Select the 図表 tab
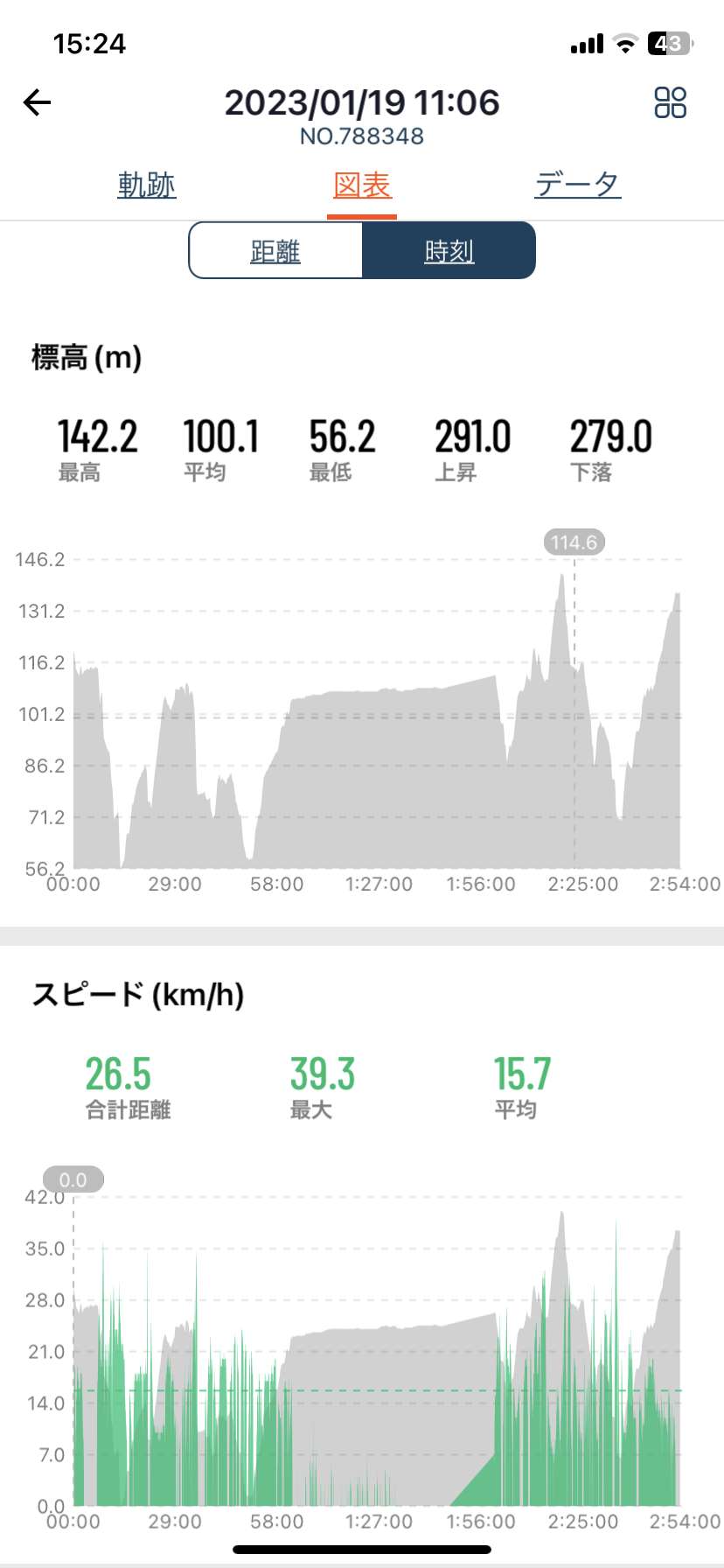 click(x=362, y=185)
